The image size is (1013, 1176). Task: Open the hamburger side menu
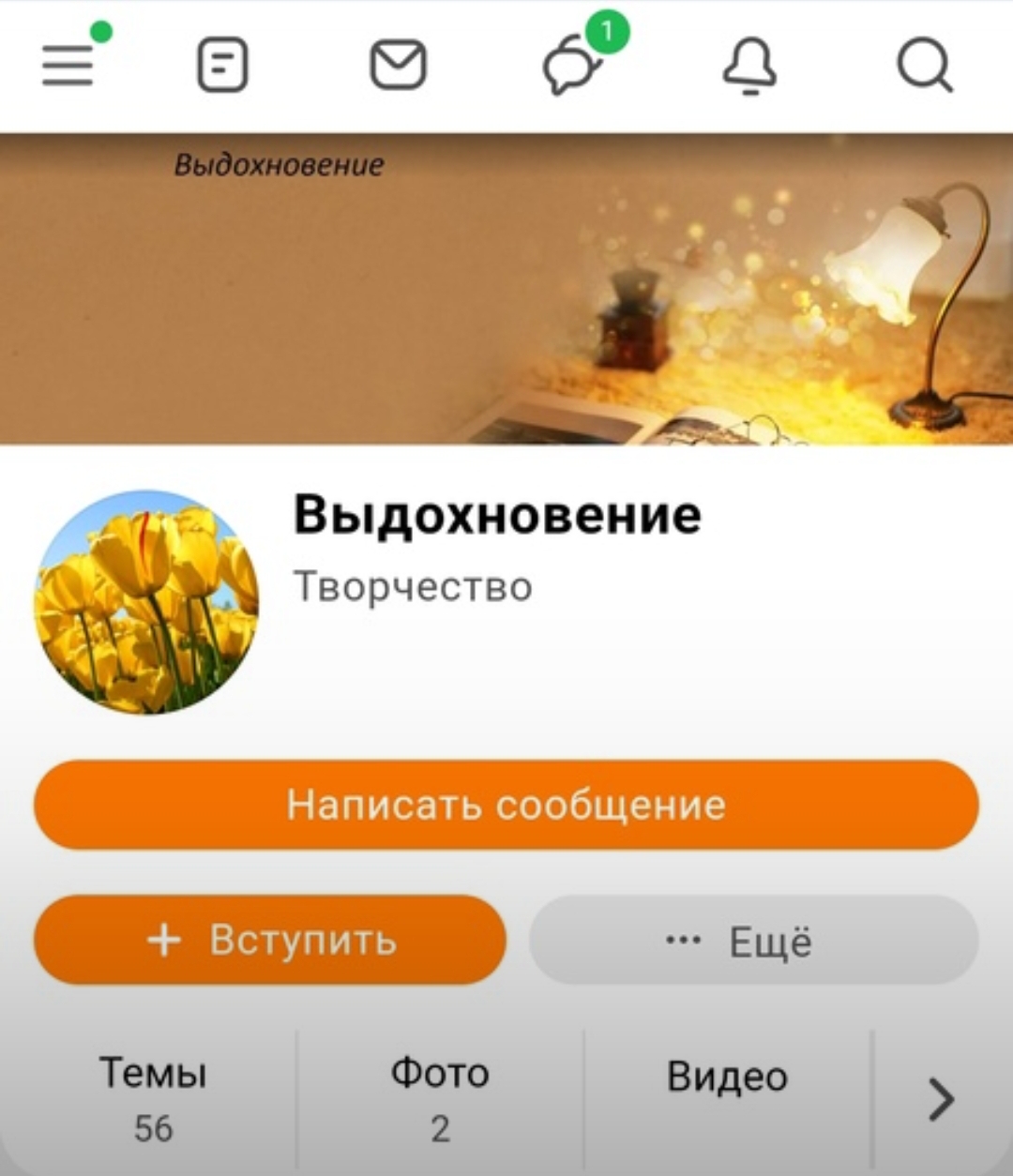[68, 66]
